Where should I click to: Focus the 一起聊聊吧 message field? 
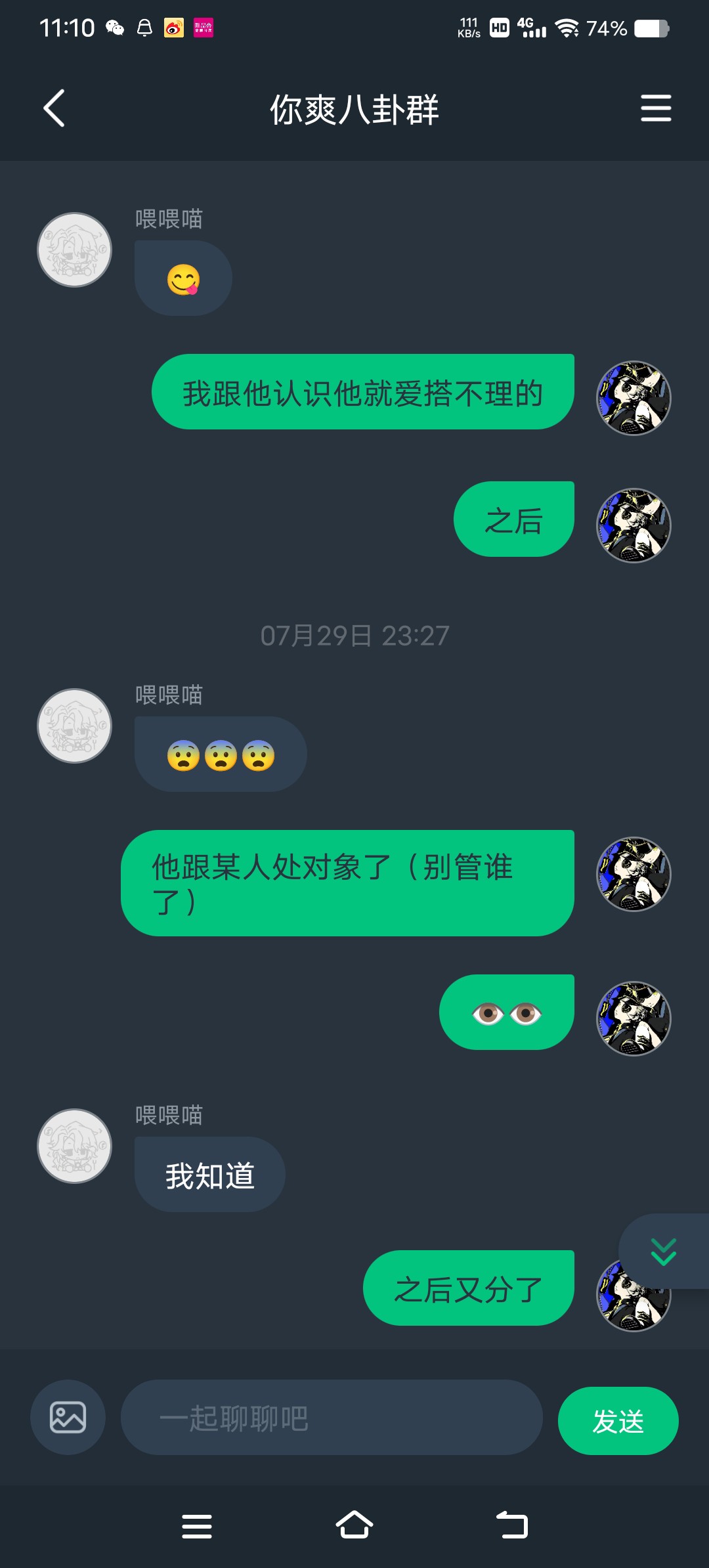pyautogui.click(x=332, y=1417)
